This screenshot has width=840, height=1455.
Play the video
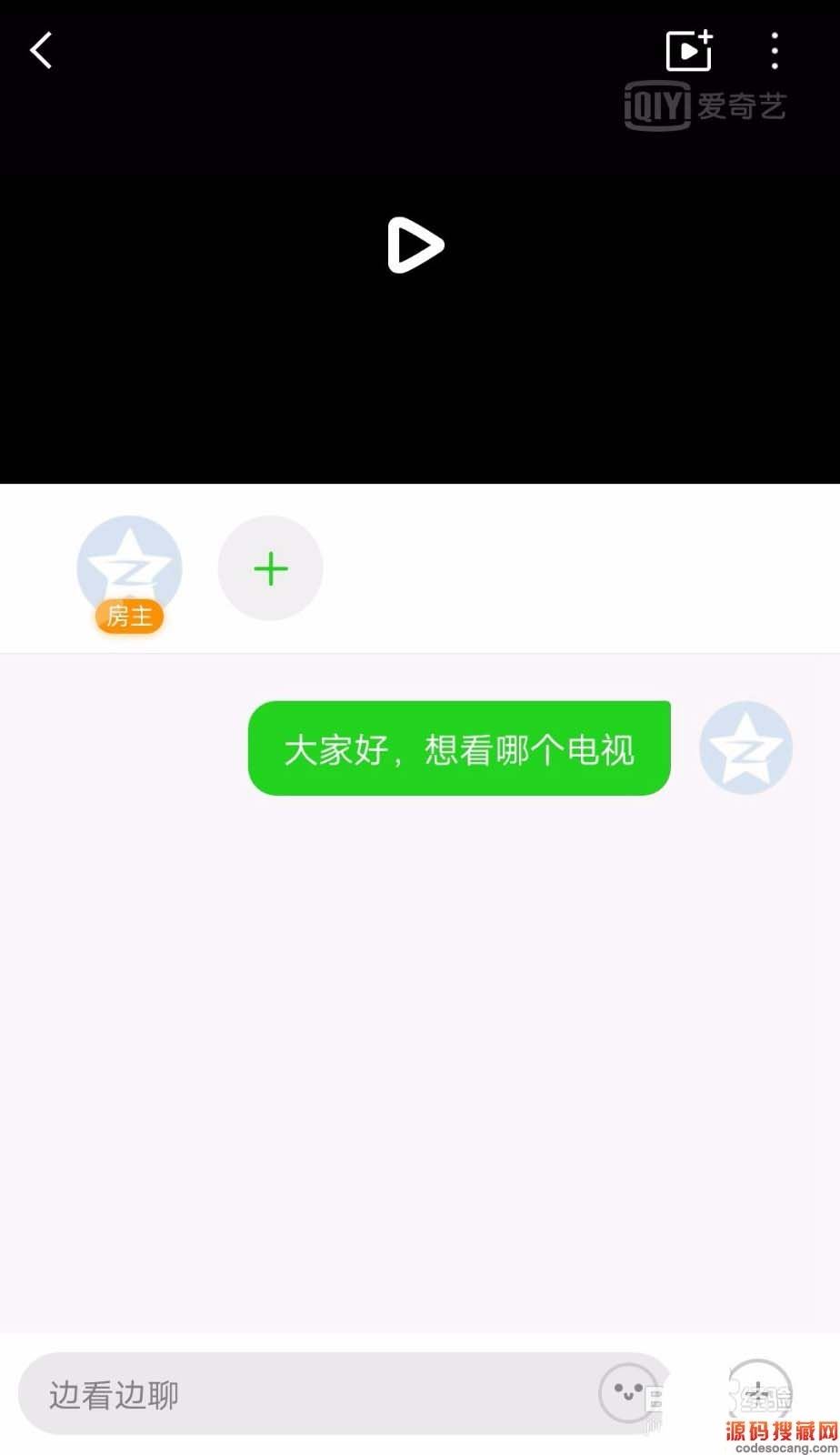[415, 246]
